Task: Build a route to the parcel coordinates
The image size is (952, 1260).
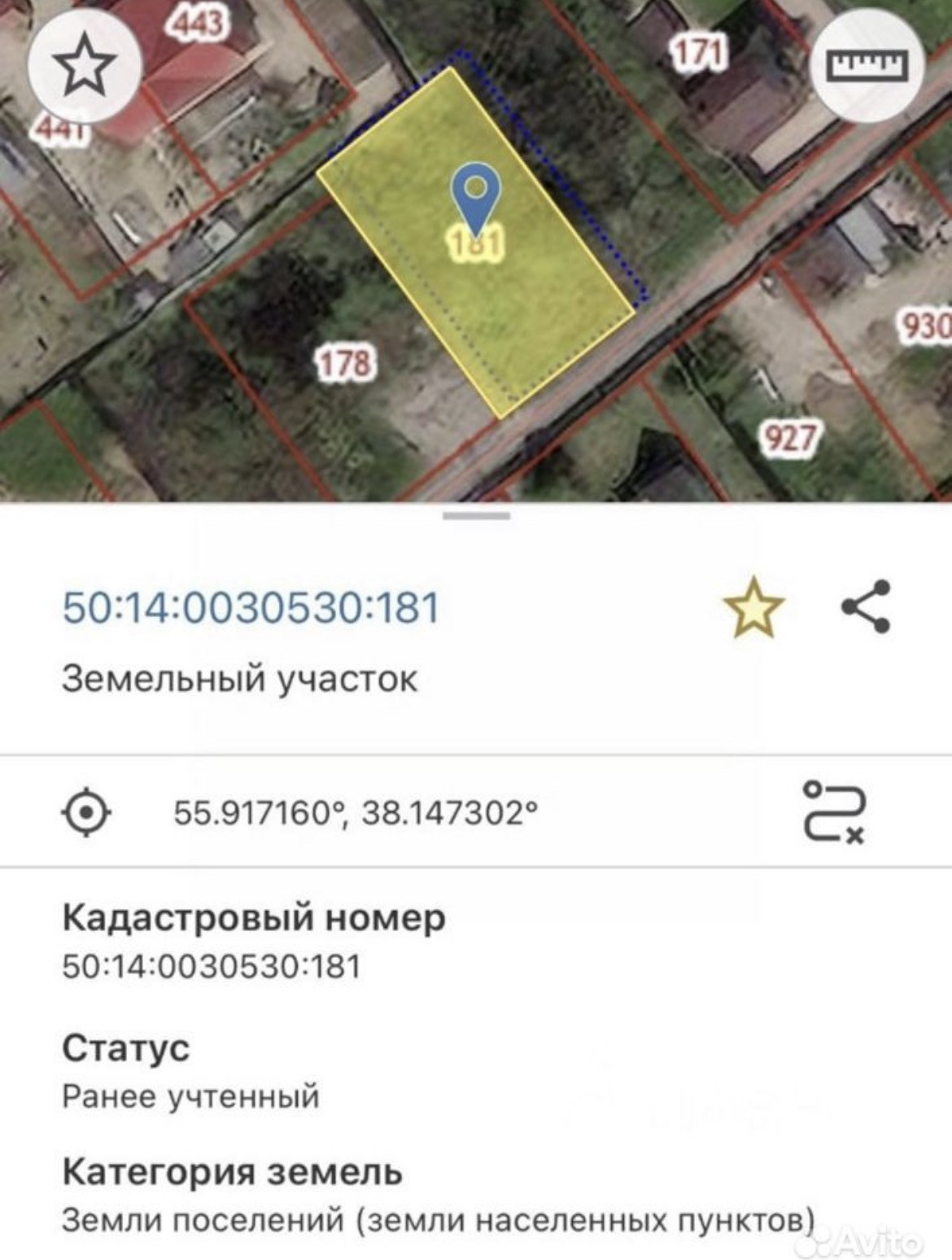Action: coord(833,812)
